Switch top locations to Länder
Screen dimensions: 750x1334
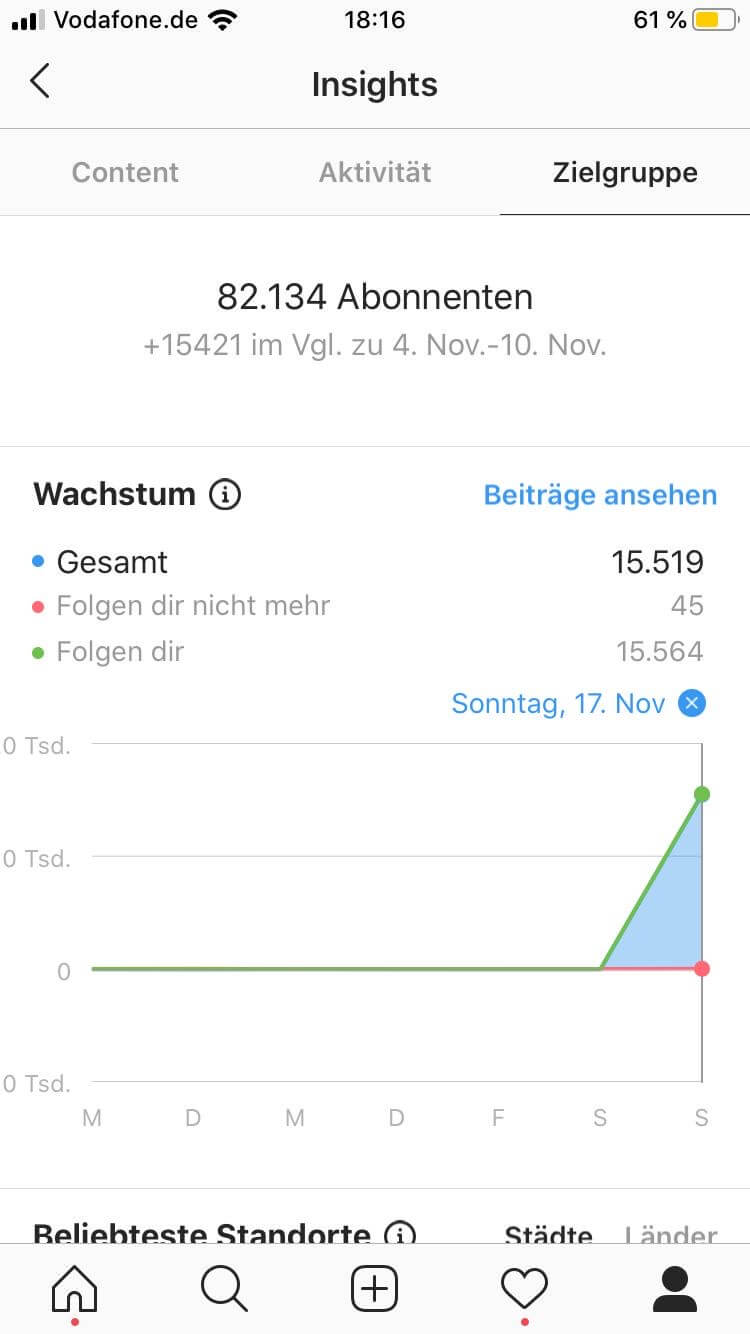click(671, 1236)
